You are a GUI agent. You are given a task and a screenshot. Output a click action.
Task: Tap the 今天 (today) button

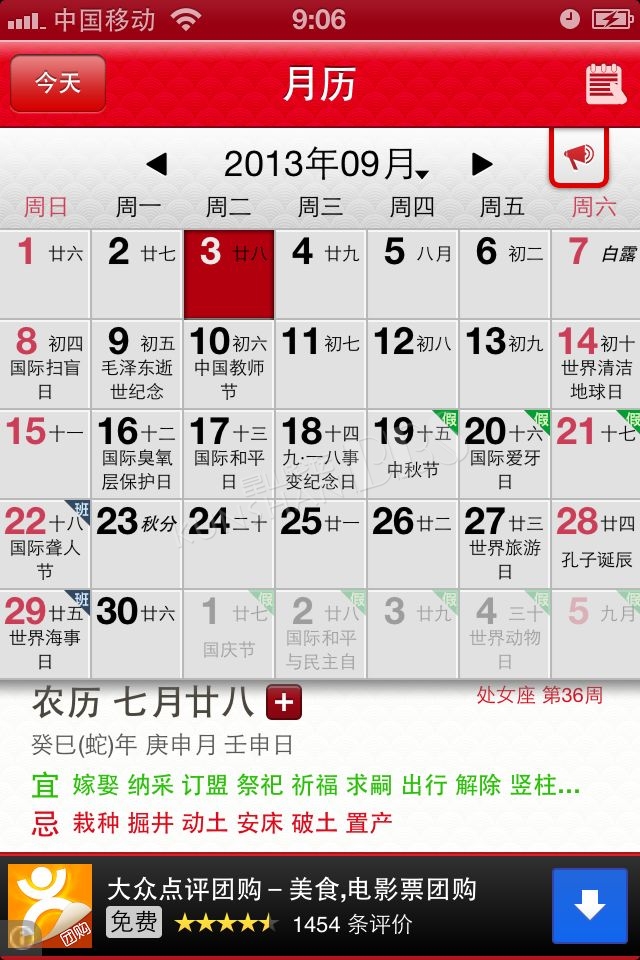click(58, 83)
